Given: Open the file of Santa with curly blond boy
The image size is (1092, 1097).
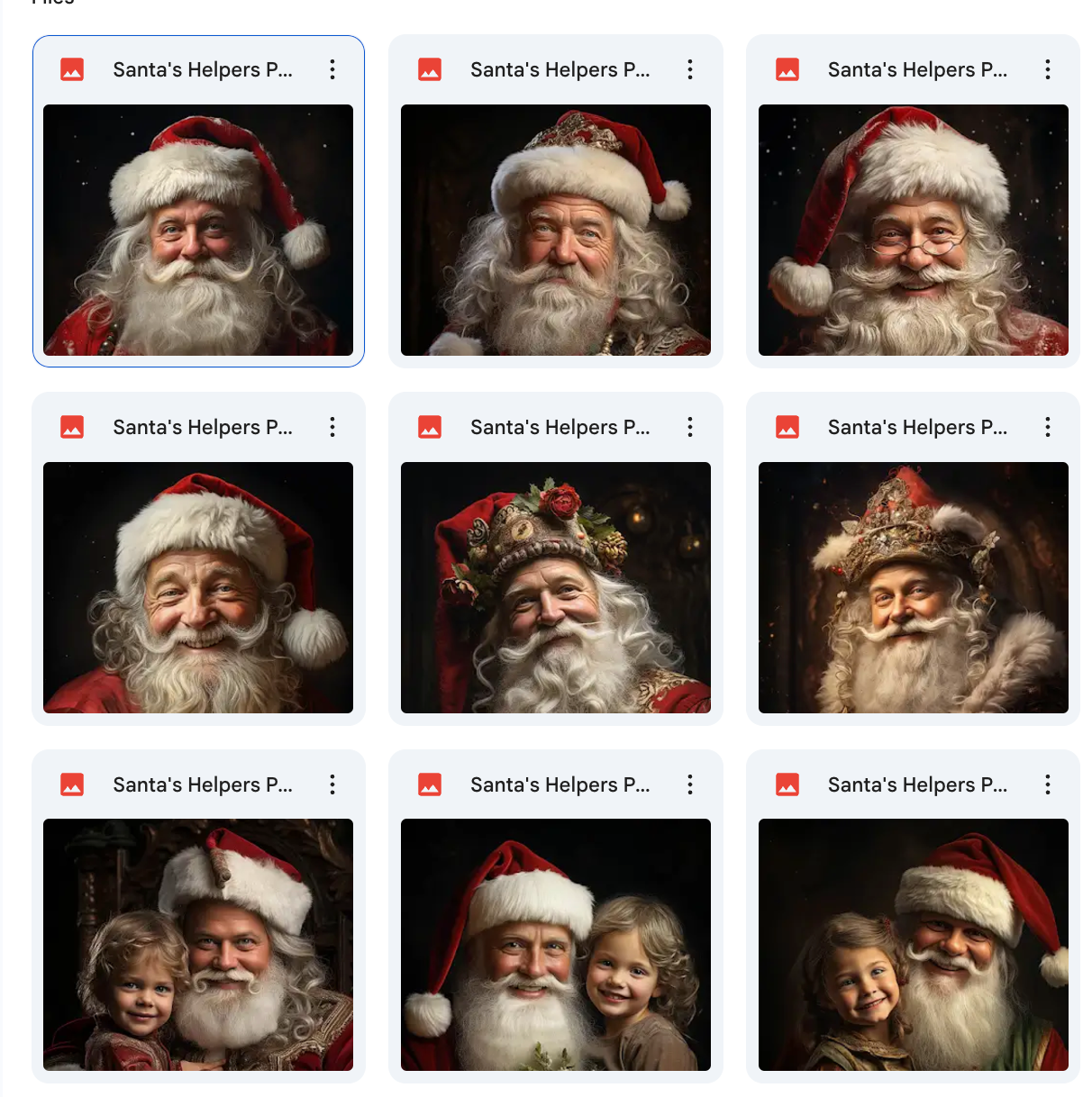Looking at the screenshot, I should pos(198,944).
